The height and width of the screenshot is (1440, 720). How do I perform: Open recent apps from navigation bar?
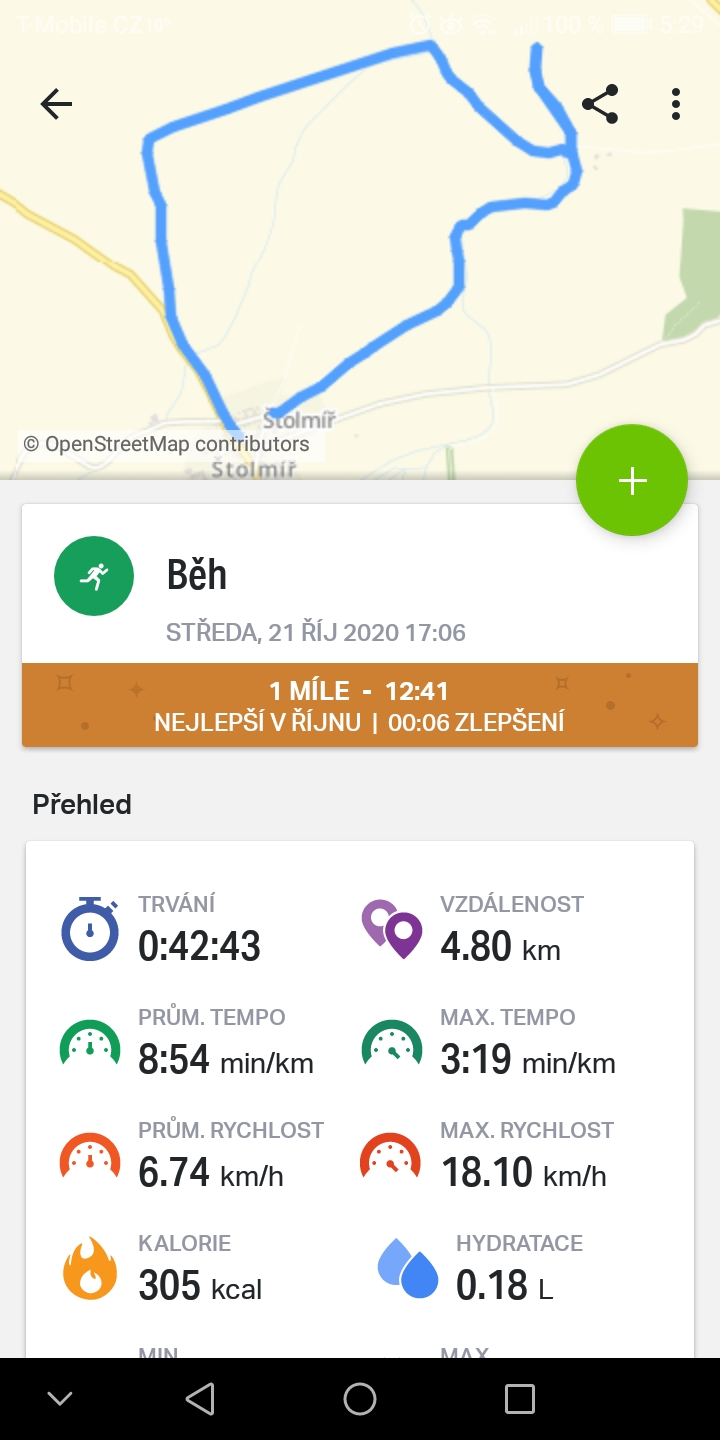pyautogui.click(x=520, y=1399)
